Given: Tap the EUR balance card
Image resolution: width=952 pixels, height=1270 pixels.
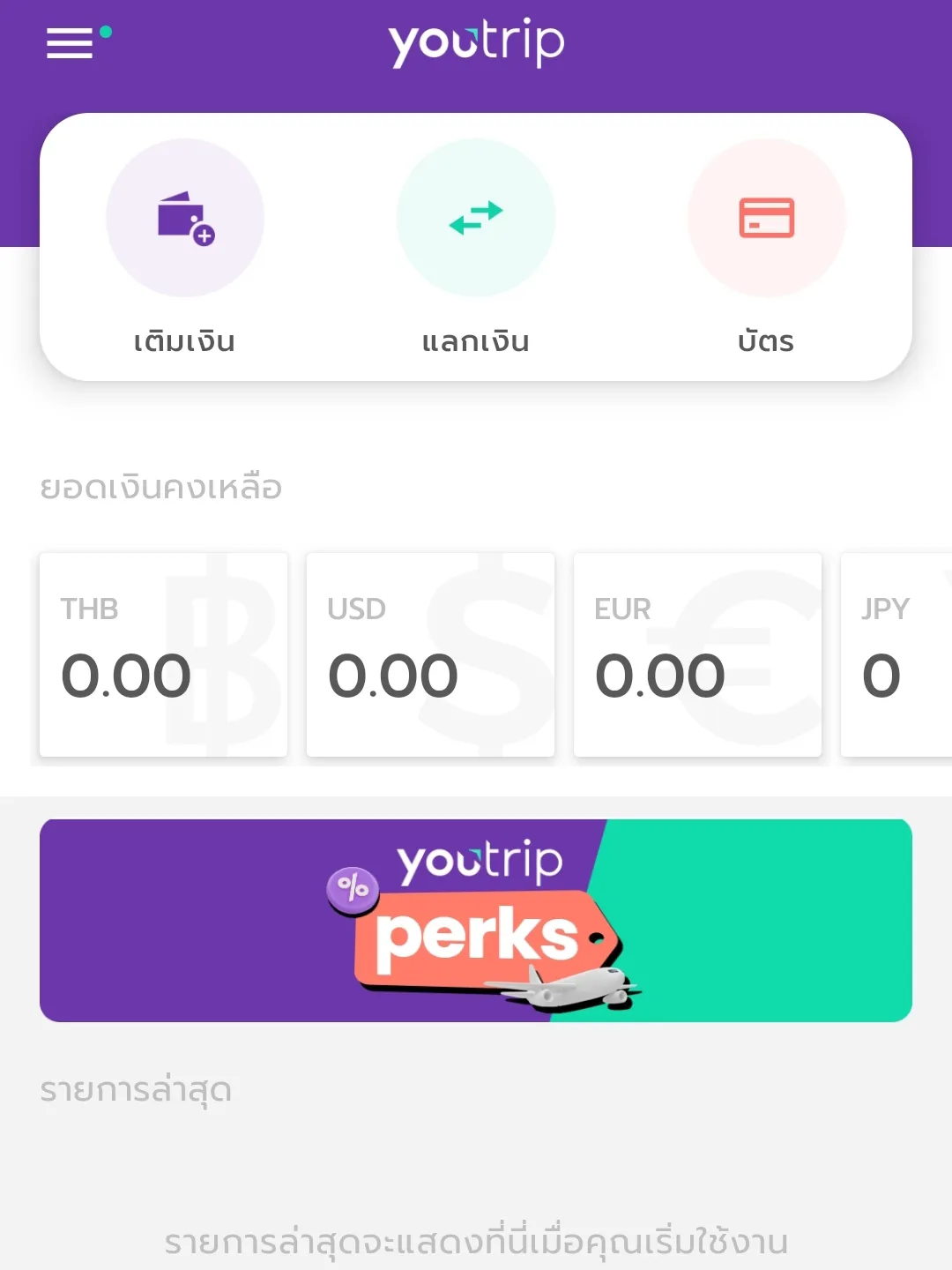Looking at the screenshot, I should click(x=697, y=655).
